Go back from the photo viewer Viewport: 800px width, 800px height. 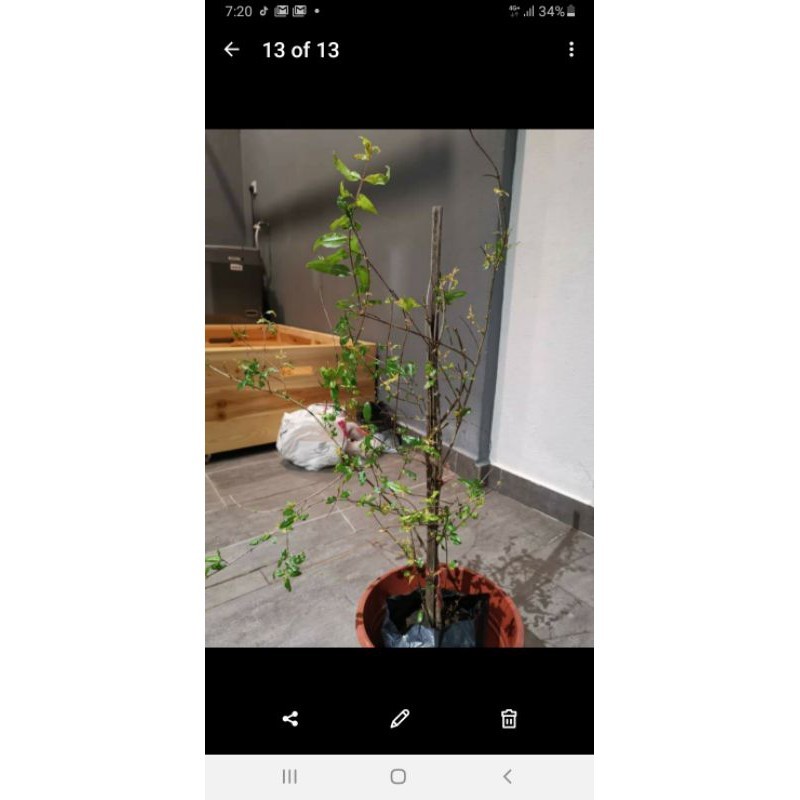click(x=232, y=49)
